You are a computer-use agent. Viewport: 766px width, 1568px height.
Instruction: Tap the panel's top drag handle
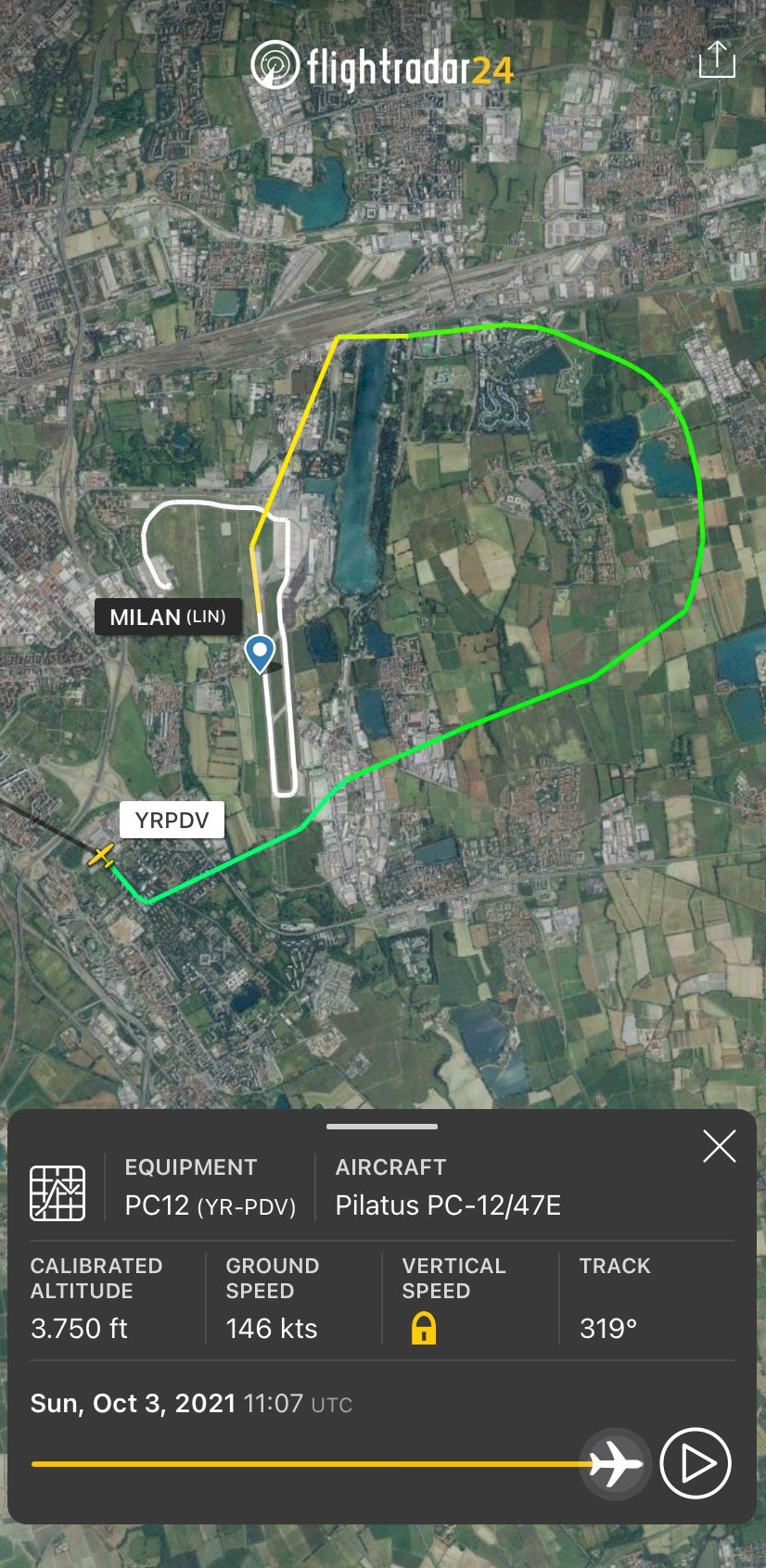click(382, 1127)
